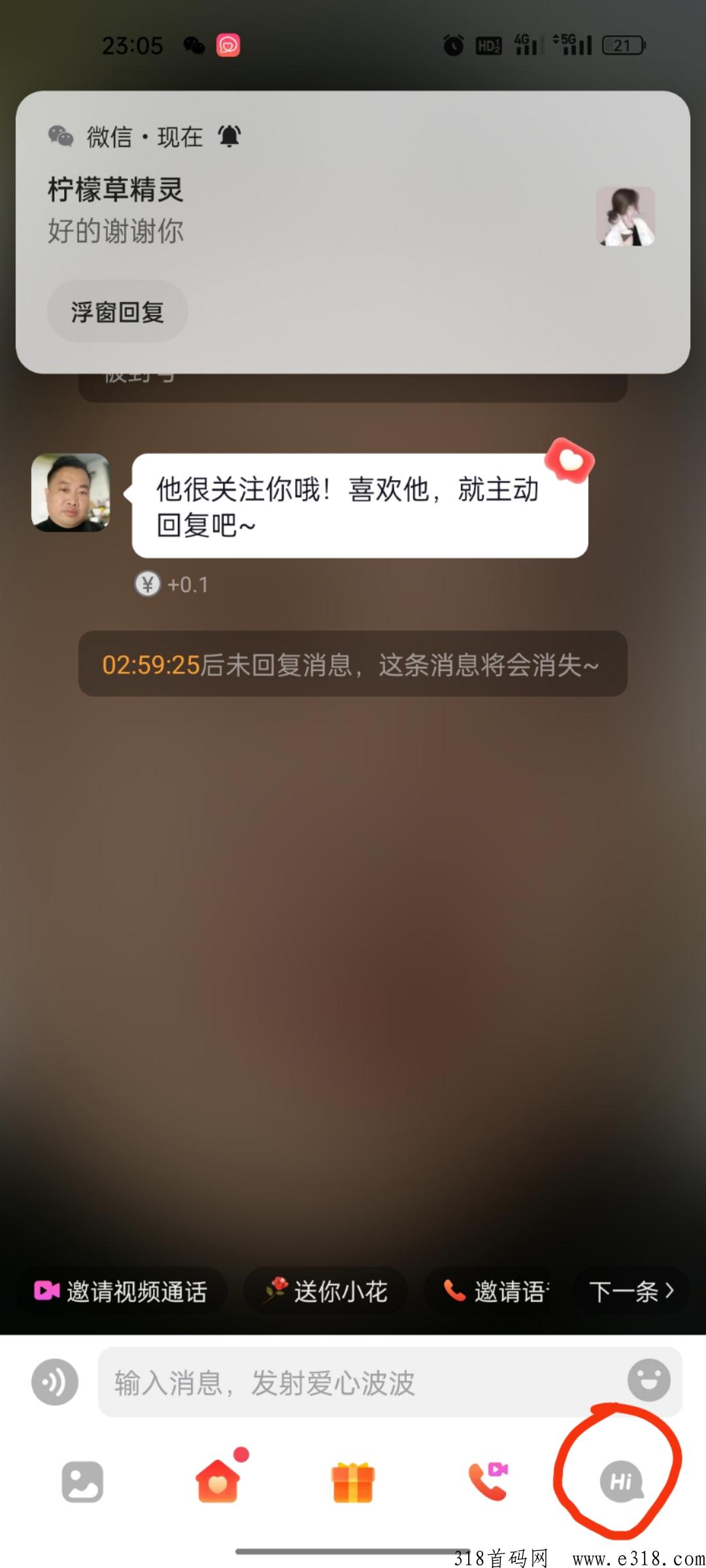This screenshot has width=706, height=1568.
Task: Send a flower via 送你小花 button
Action: (325, 1290)
